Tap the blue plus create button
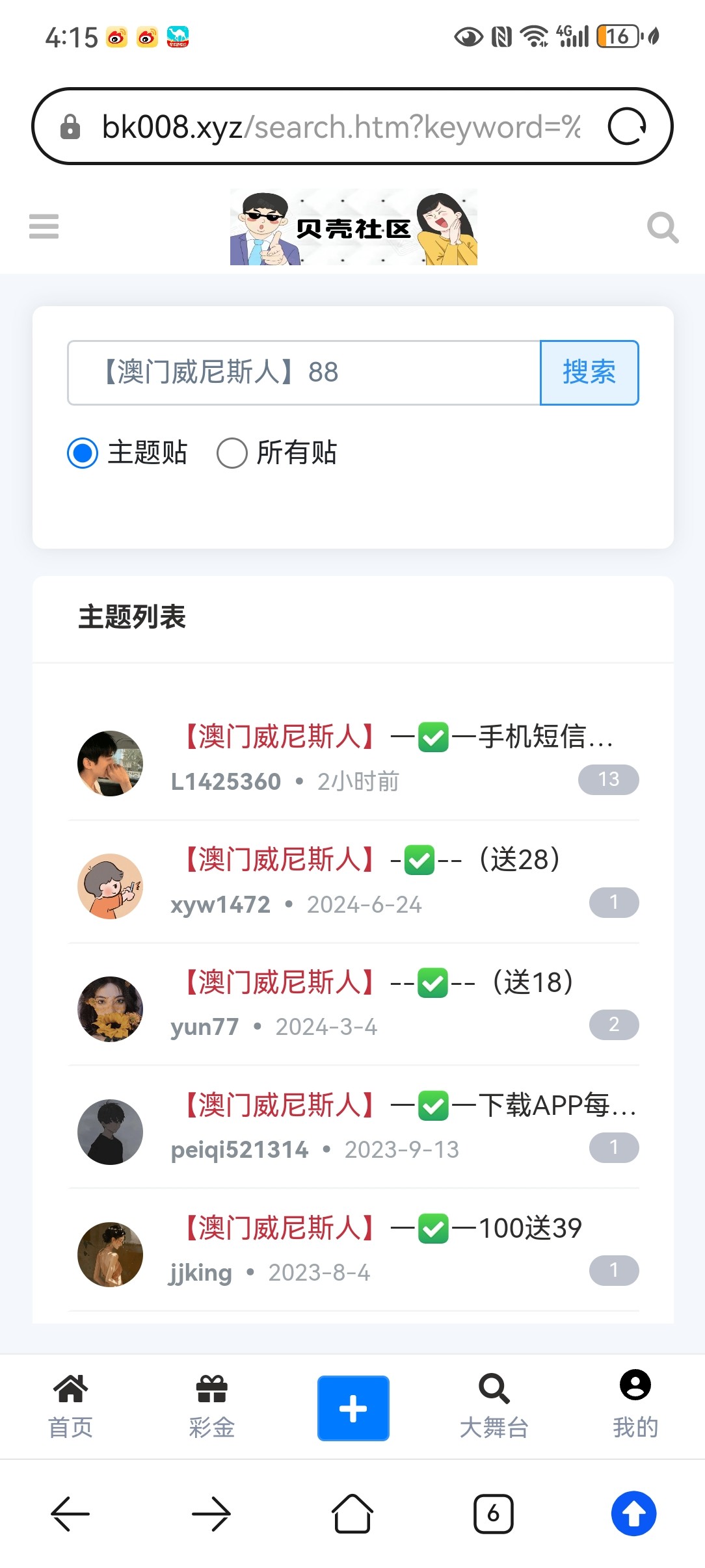This screenshot has width=705, height=1568. [x=353, y=1408]
